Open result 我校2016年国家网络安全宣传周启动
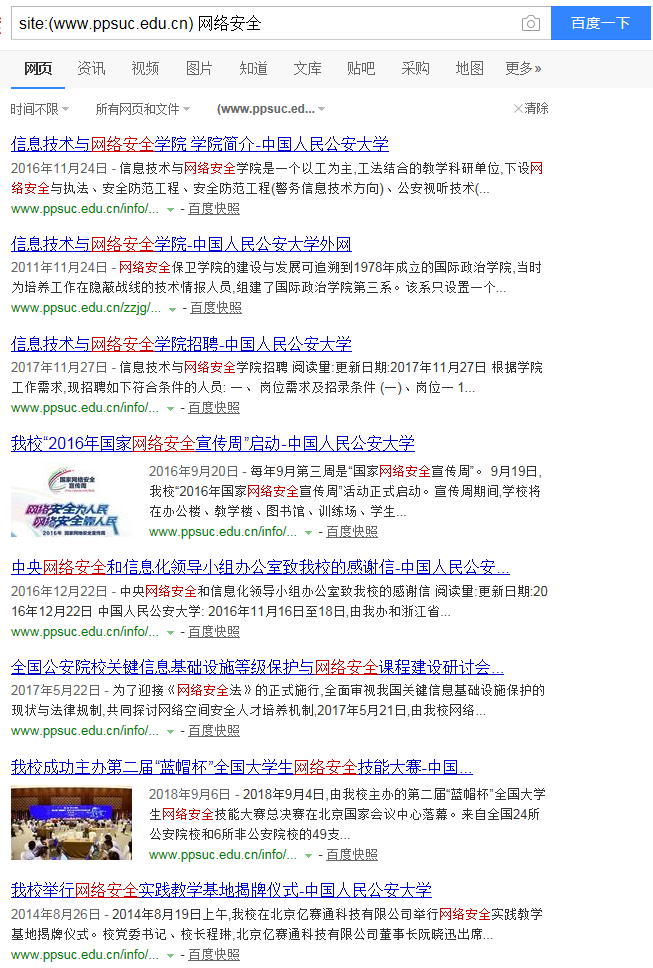The width and height of the screenshot is (653, 968). 212,444
